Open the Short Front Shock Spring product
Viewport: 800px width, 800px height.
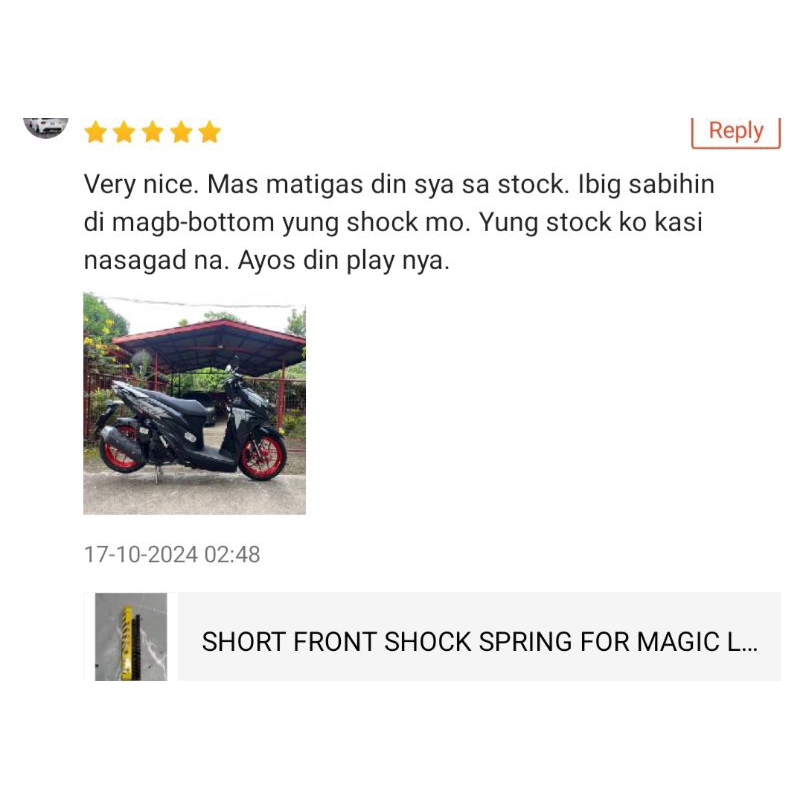(x=432, y=636)
